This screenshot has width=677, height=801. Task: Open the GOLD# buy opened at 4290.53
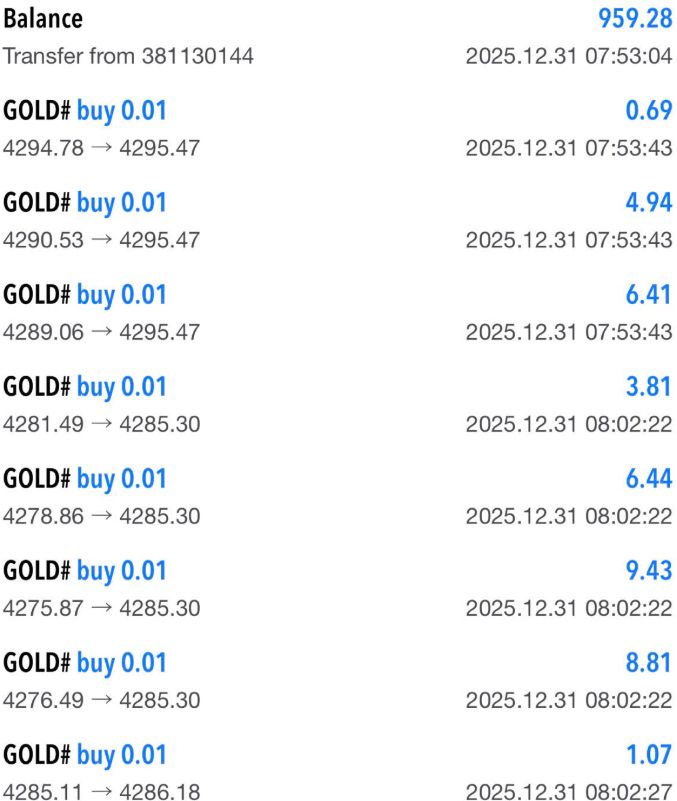(x=338, y=220)
